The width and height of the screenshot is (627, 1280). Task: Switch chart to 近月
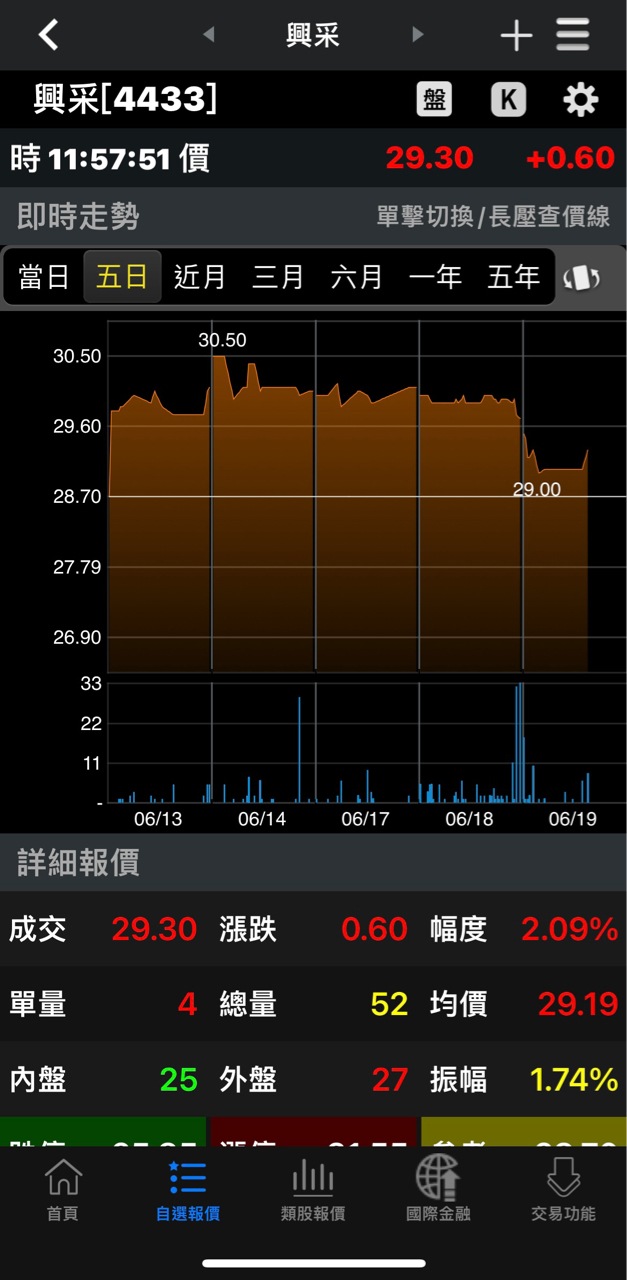[200, 277]
